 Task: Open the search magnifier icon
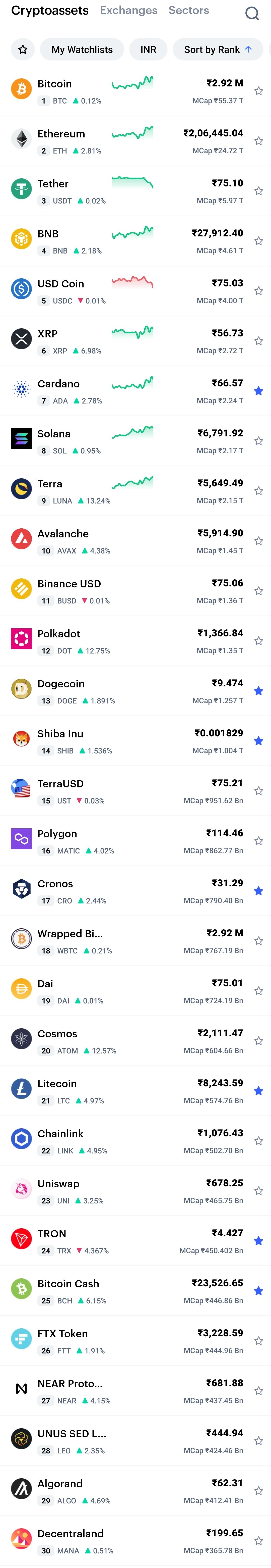[x=252, y=13]
